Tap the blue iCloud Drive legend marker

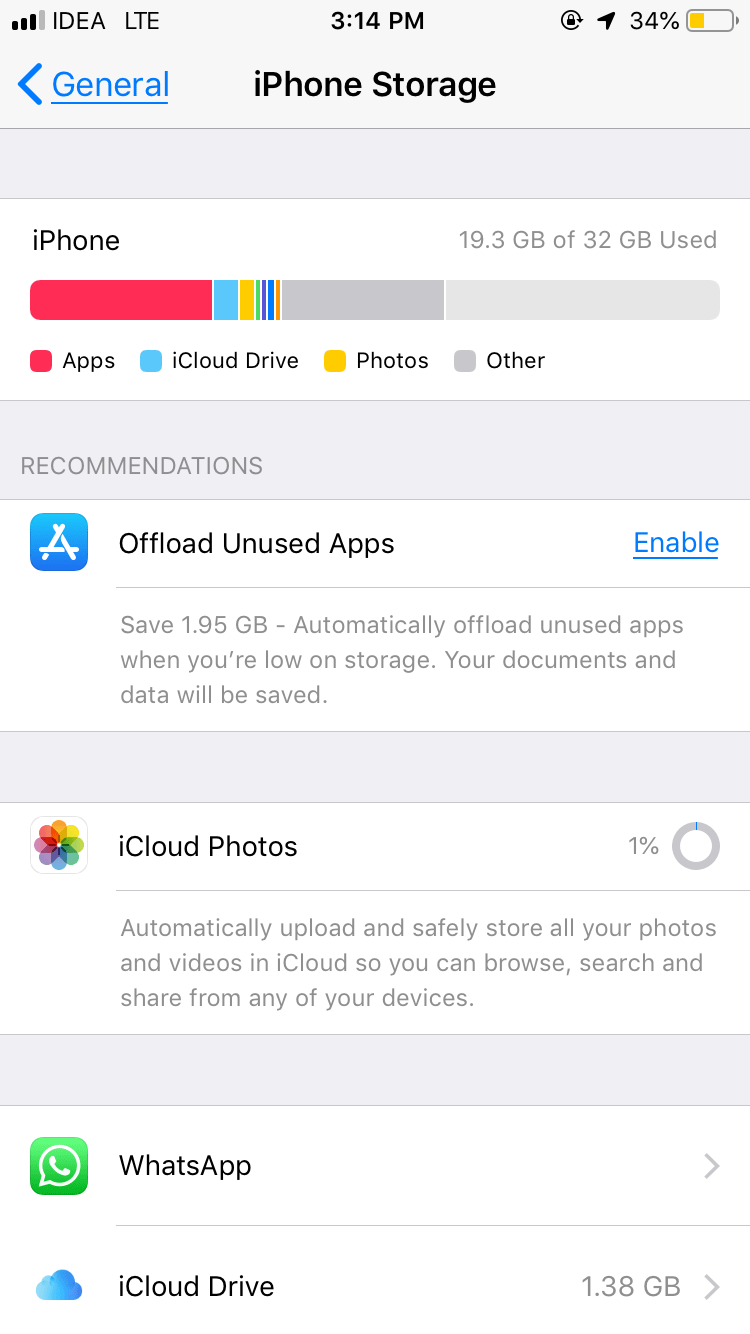click(151, 361)
